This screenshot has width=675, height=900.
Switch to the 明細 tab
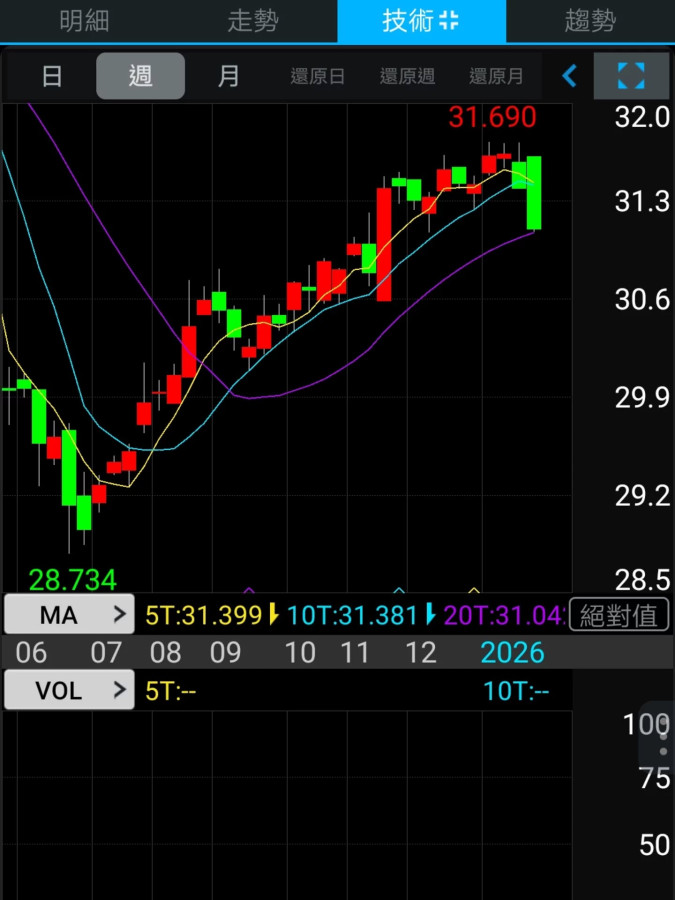84,21
